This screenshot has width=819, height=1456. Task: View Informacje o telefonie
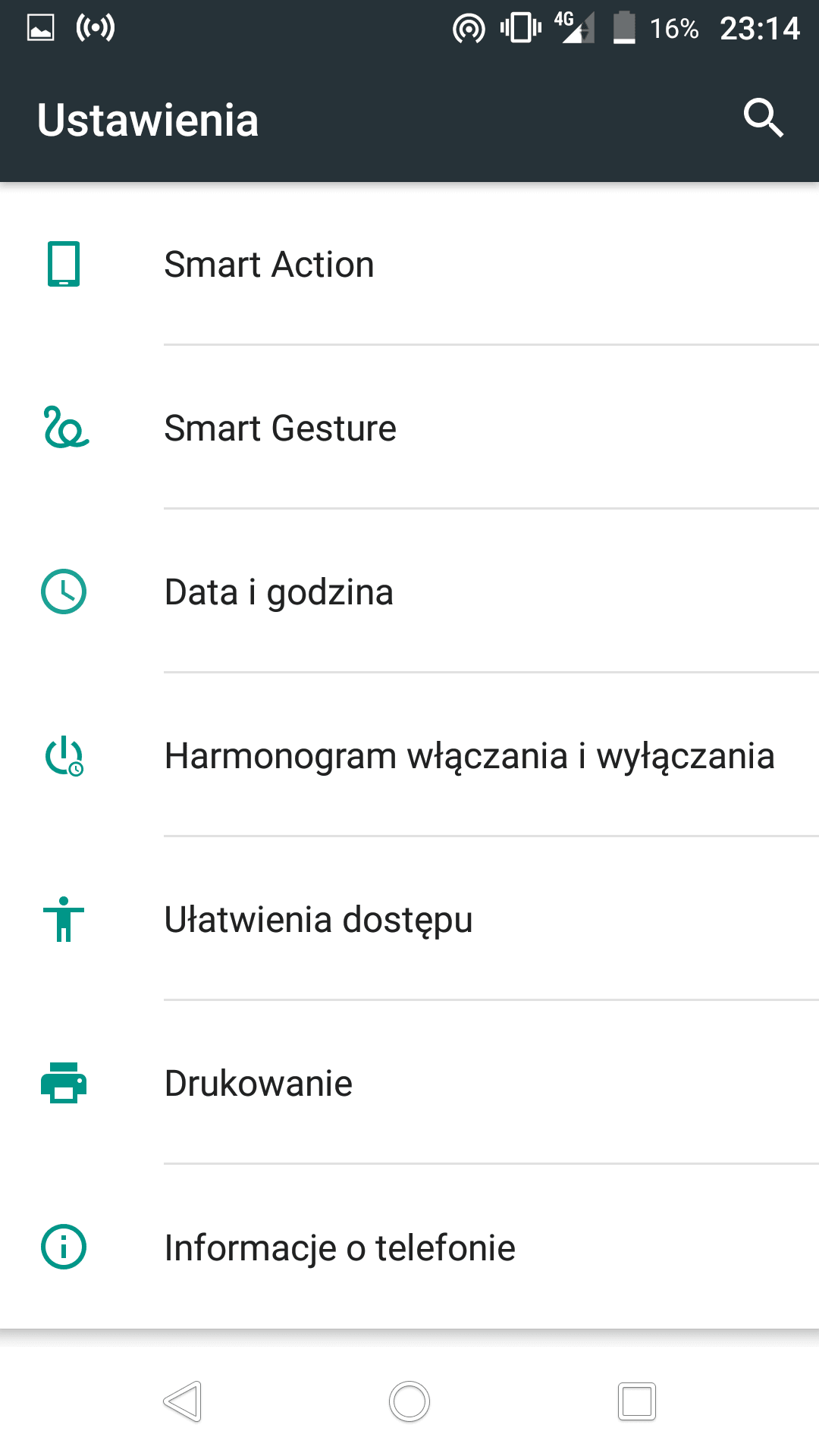[409, 1247]
